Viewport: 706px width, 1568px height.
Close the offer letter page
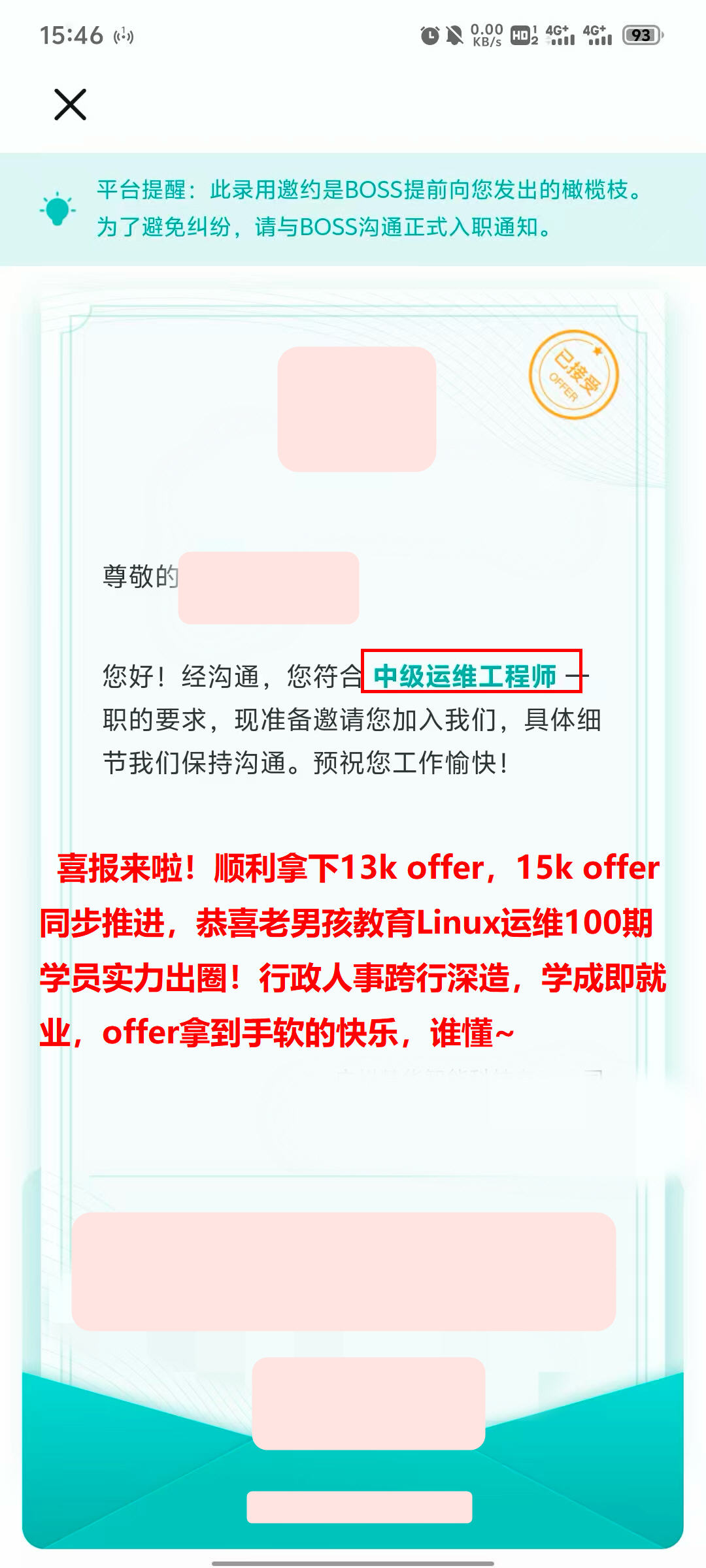click(x=70, y=105)
